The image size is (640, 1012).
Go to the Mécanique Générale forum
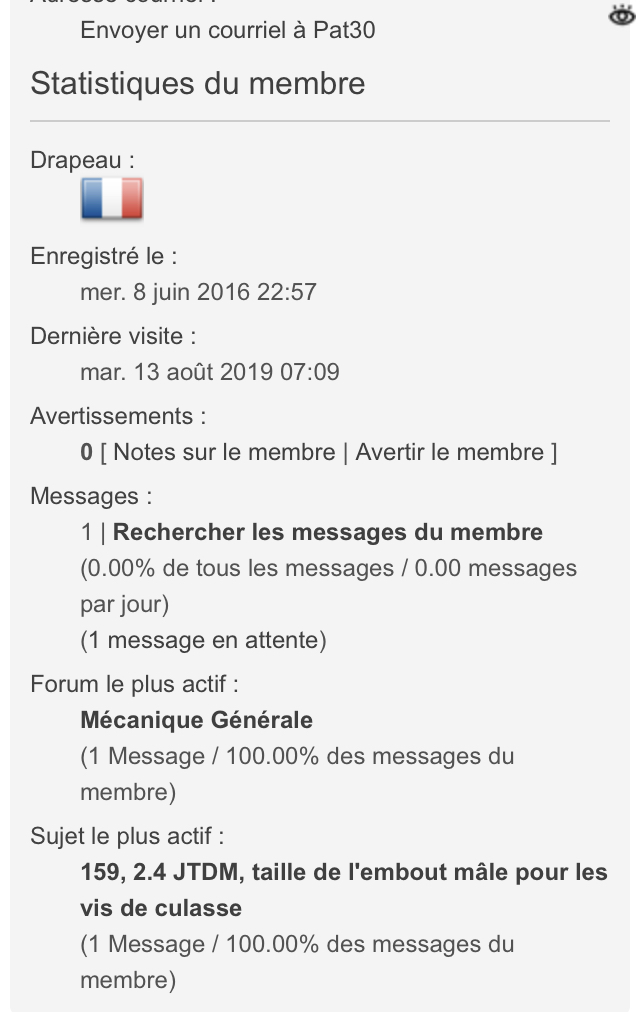click(x=196, y=719)
